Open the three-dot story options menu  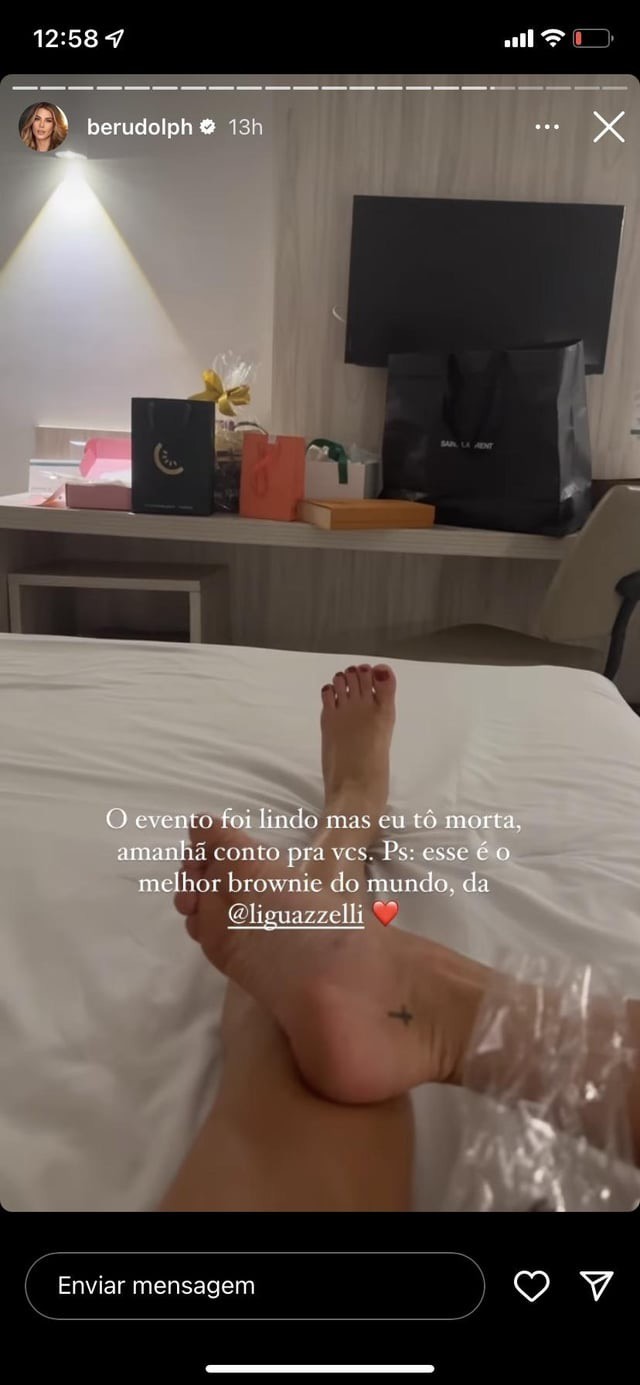tap(547, 127)
